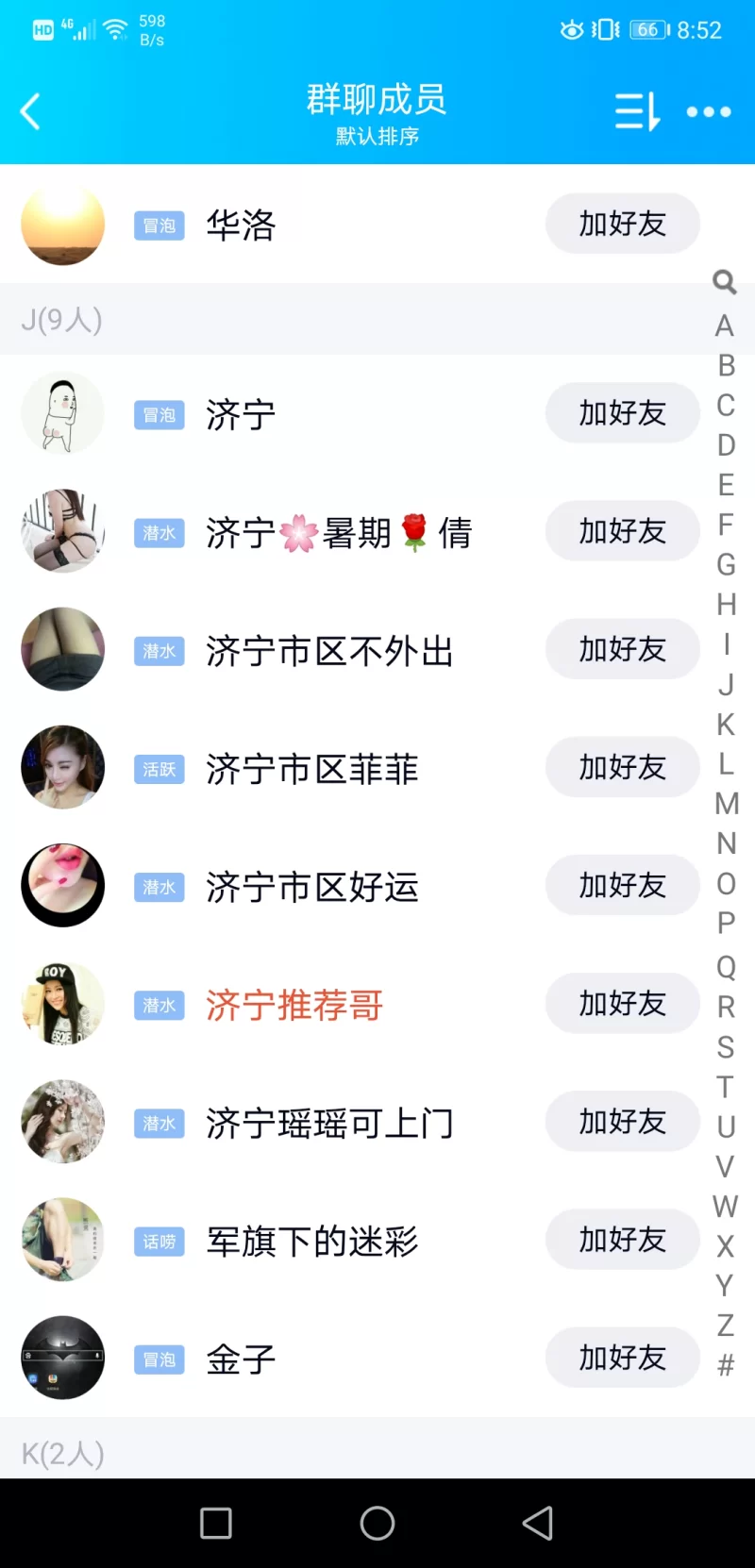Go back from group members list
Screen dimensions: 755x1568
[x=31, y=111]
